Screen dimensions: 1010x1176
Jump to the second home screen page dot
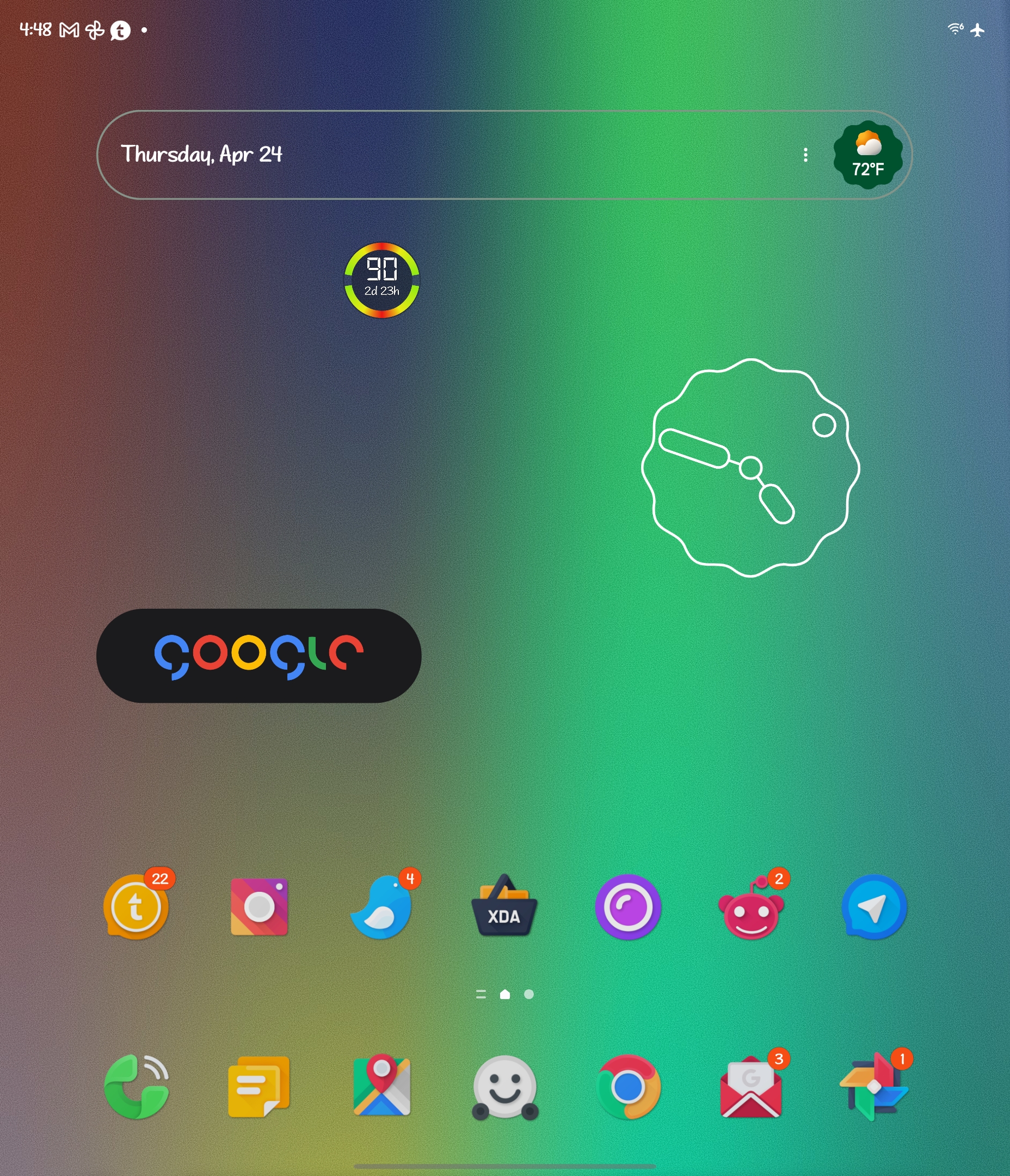point(529,994)
